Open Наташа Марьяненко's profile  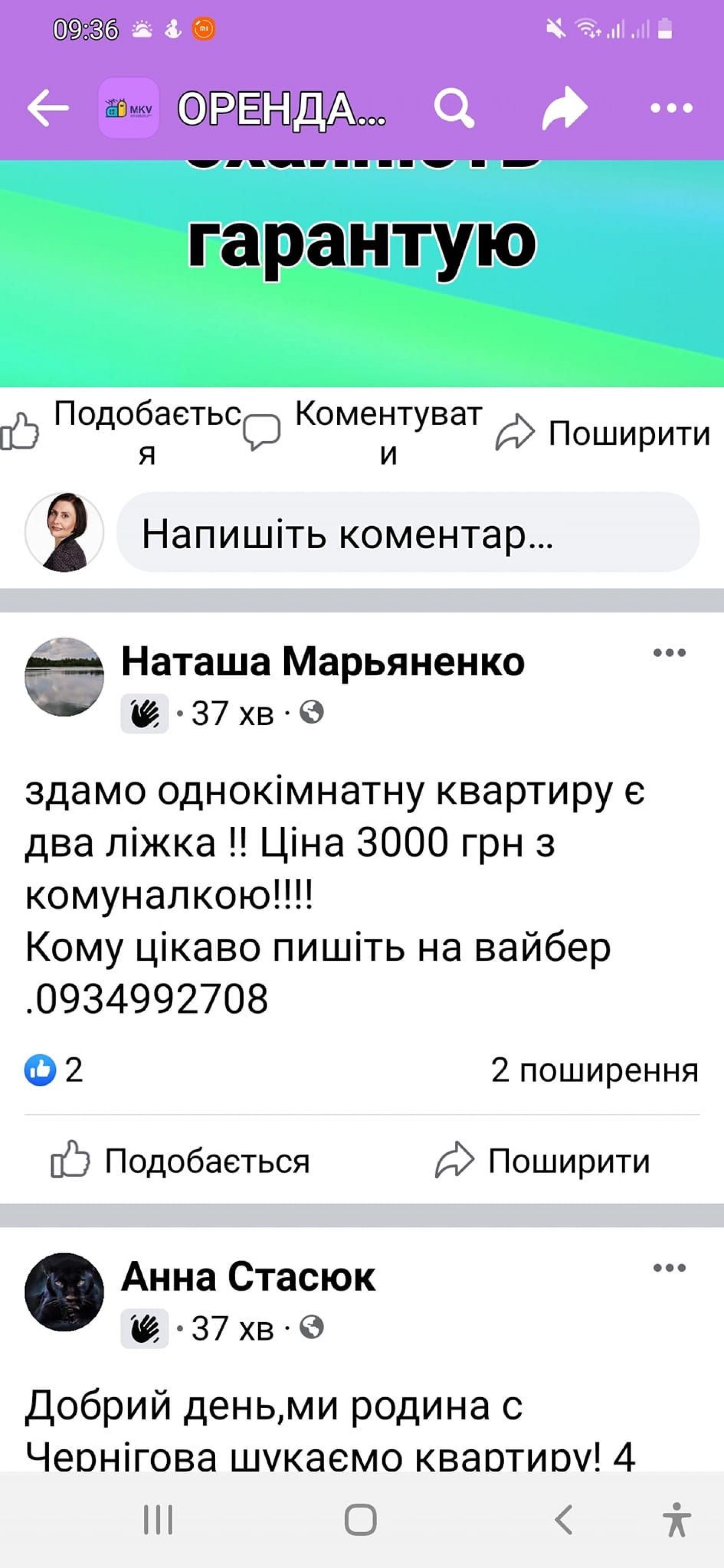tap(322, 662)
